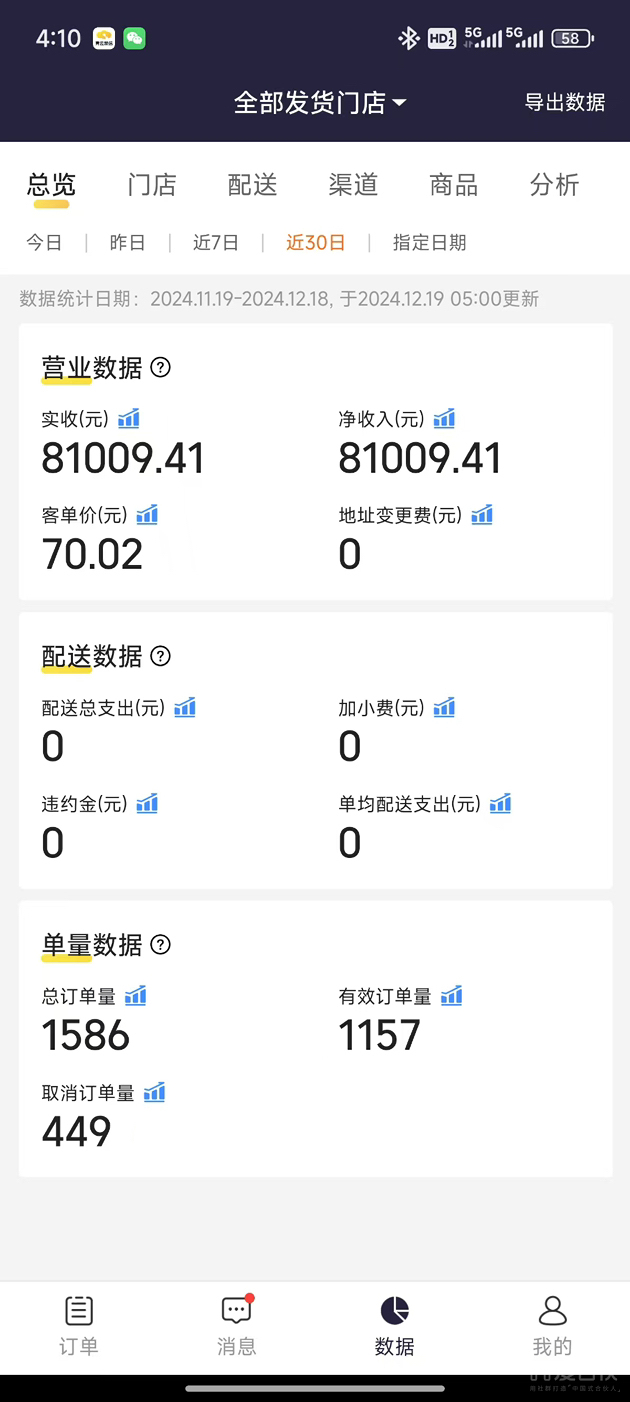Go to the 我的 profile tab

(x=552, y=1326)
